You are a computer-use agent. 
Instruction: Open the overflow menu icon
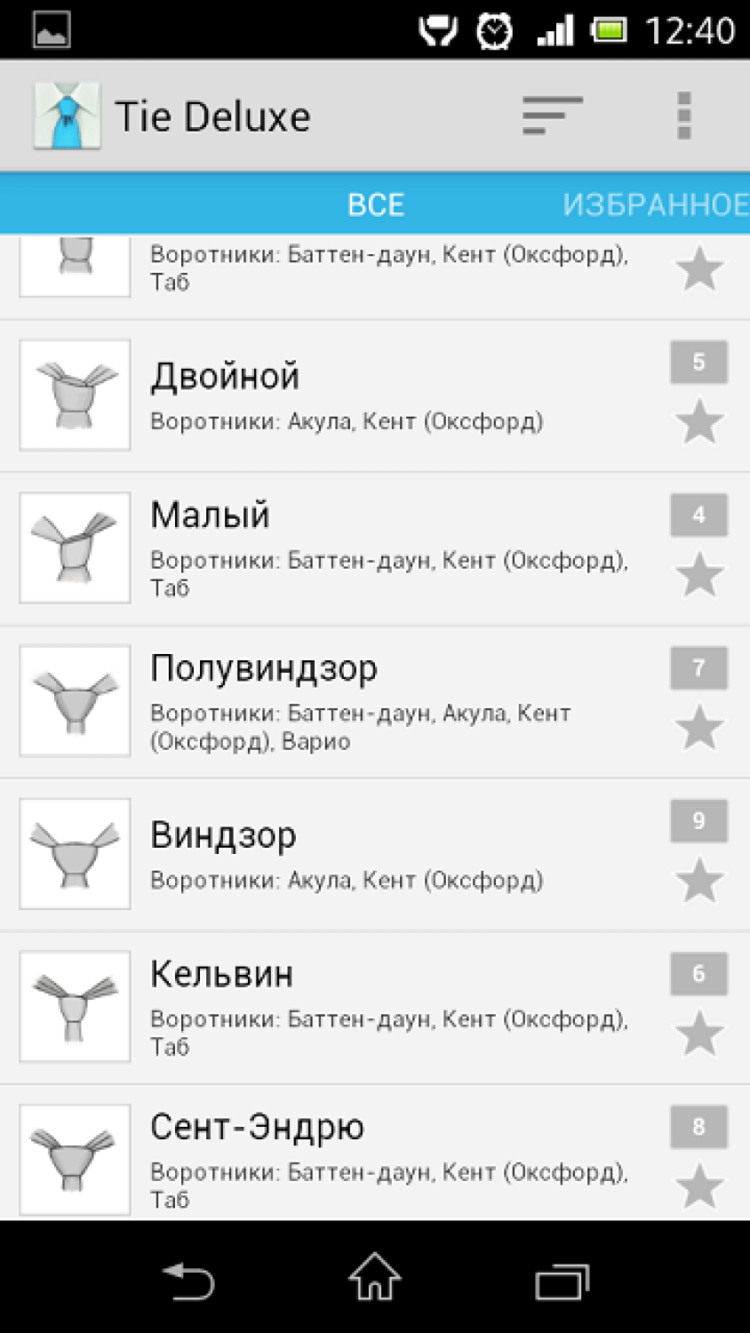pos(684,115)
